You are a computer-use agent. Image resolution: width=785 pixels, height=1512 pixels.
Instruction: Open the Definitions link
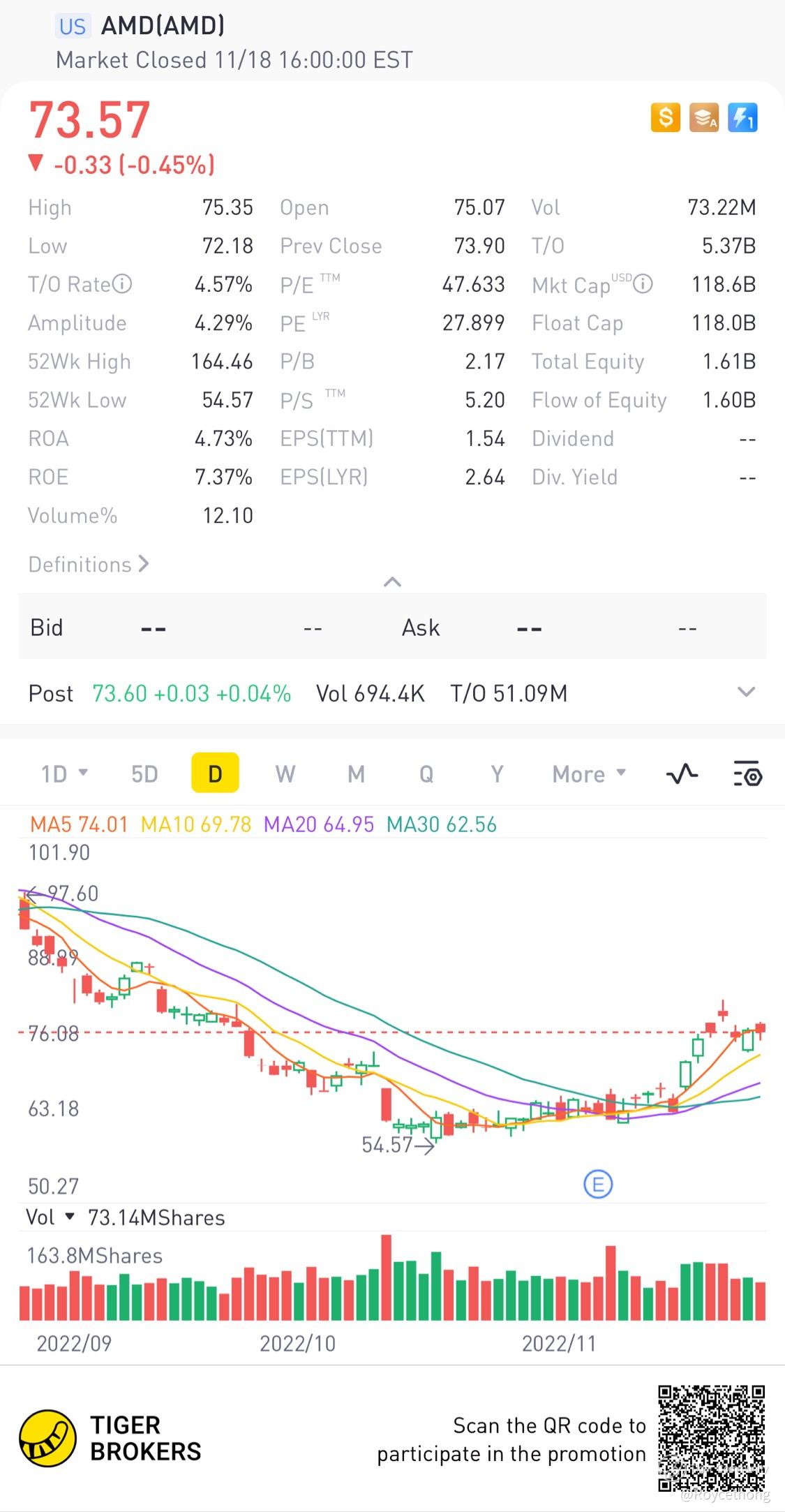pyautogui.click(x=89, y=564)
